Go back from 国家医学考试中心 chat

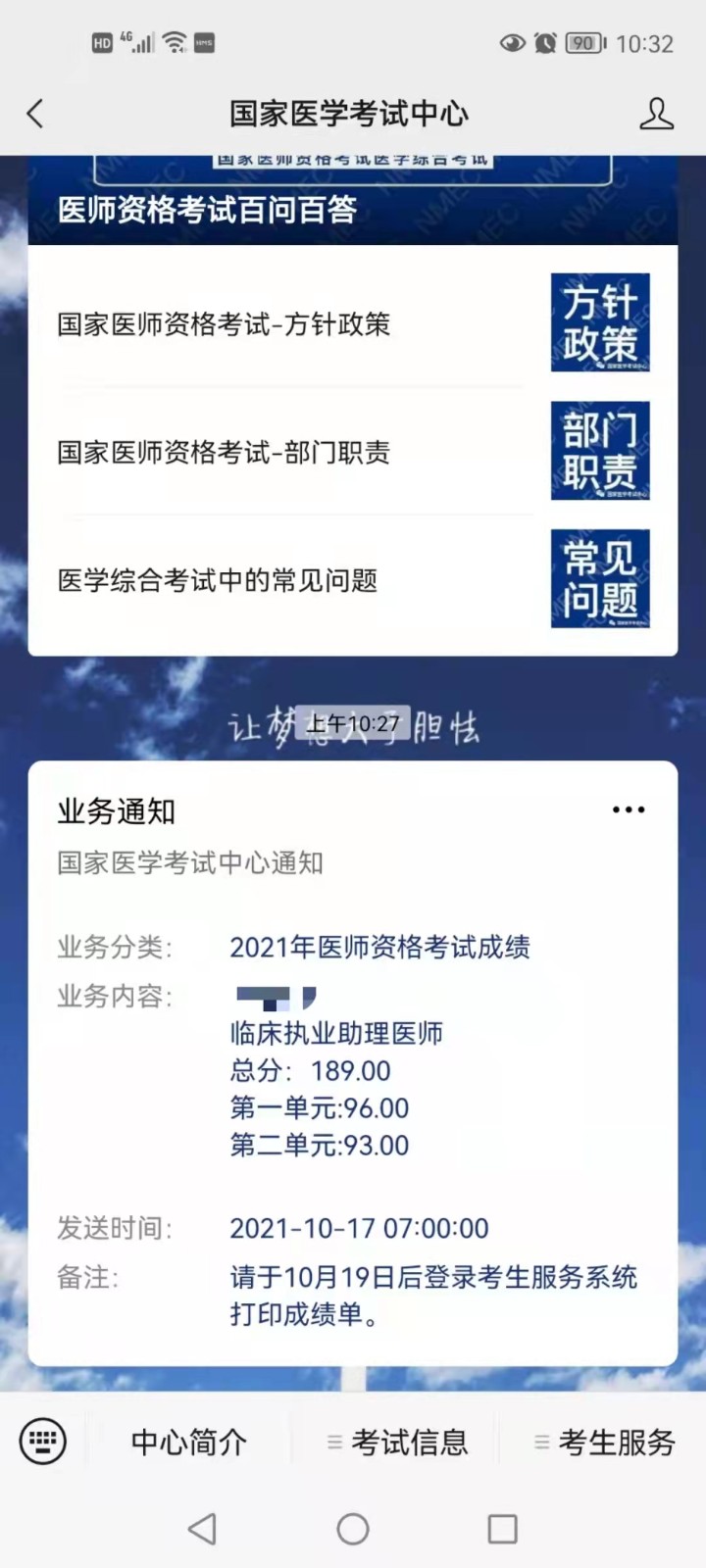tap(35, 114)
